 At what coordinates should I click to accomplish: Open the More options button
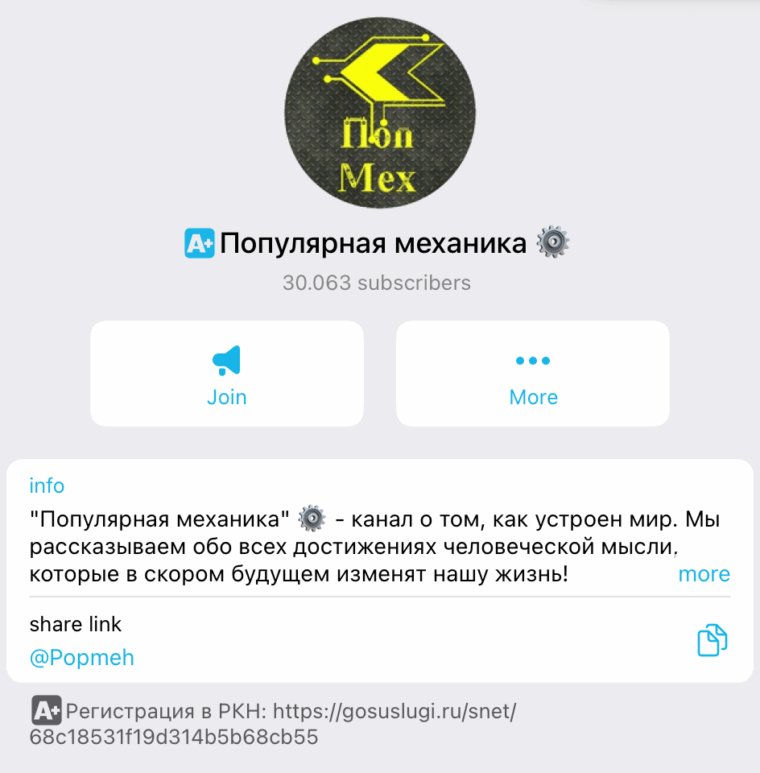[532, 374]
